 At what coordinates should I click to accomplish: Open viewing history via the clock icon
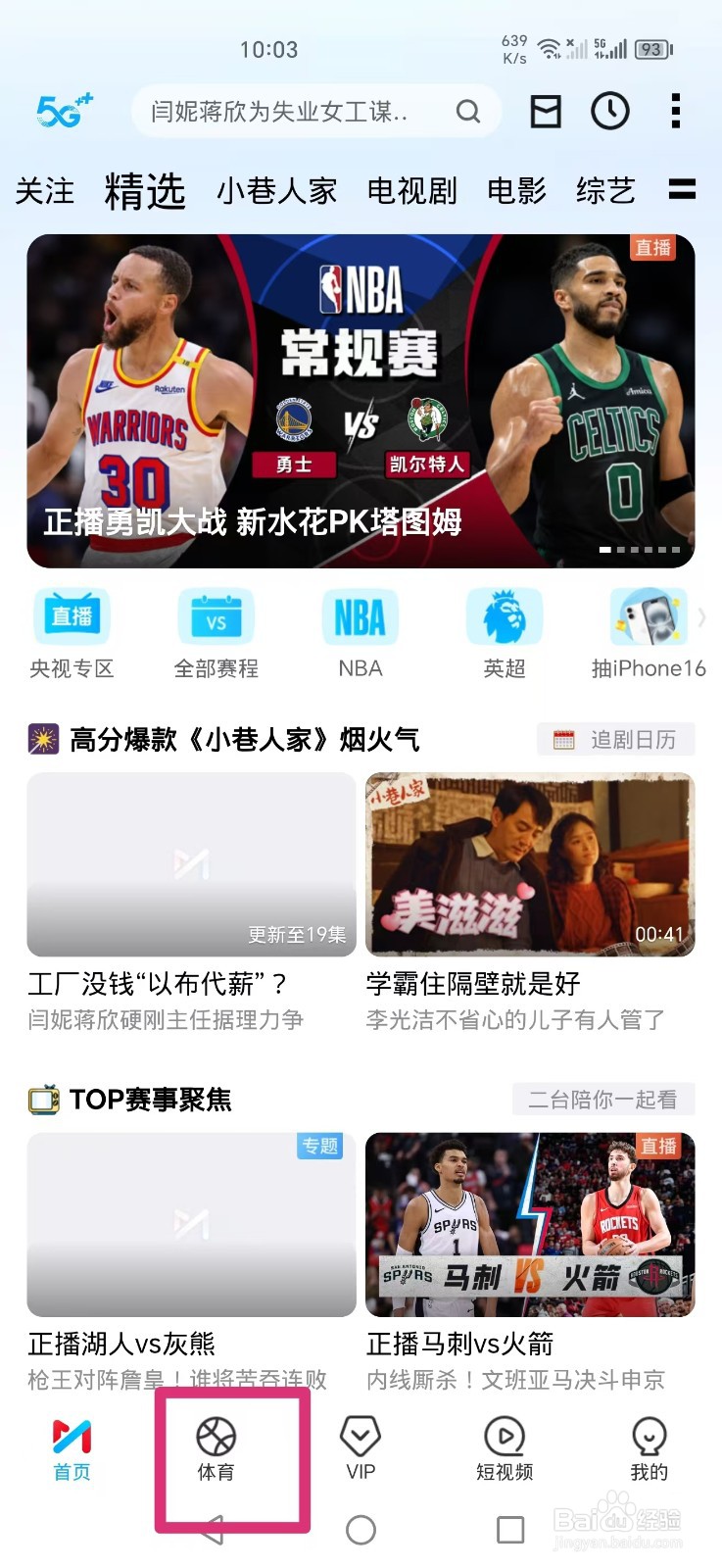pos(609,111)
